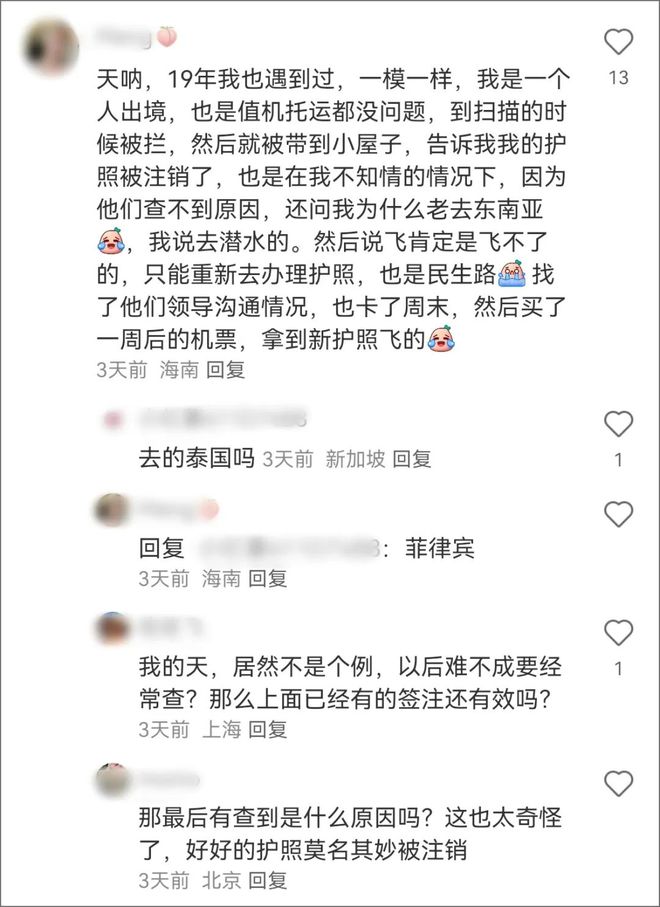This screenshot has width=660, height=907.
Task: Reply to the "去的泰国吗" comment from 新加坡
Action: click(411, 459)
